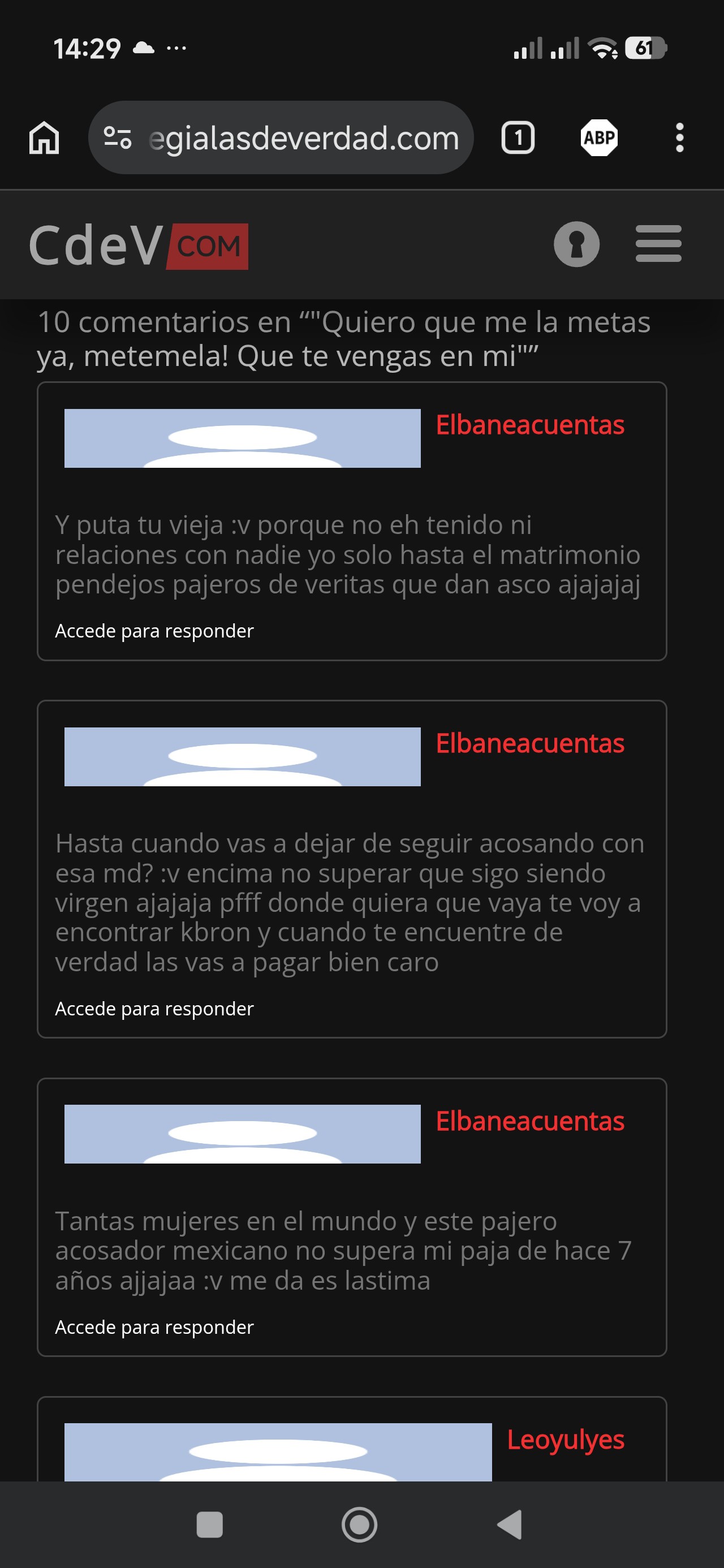Tap Accede para responder under the virgen comment
724x1568 pixels.
[154, 1009]
